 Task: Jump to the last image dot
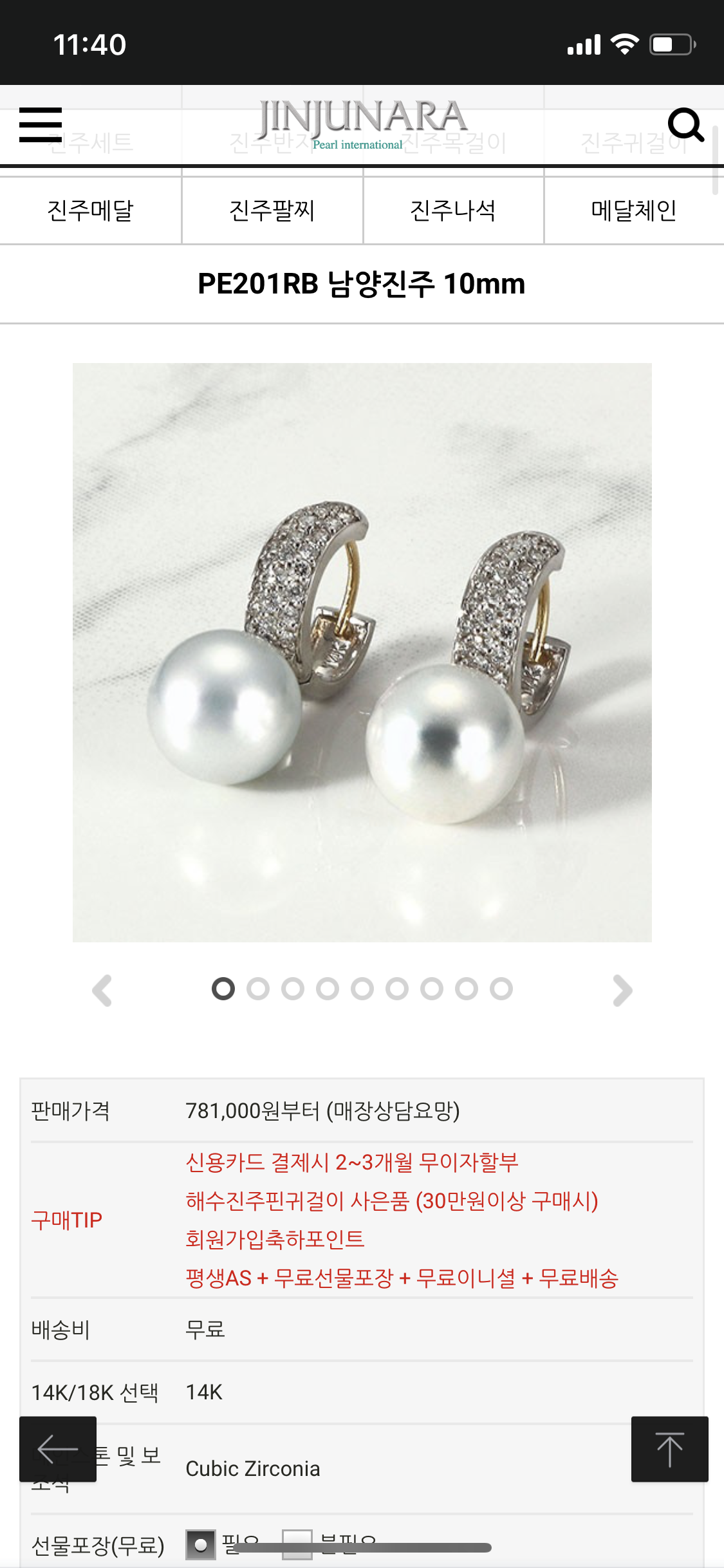coord(501,989)
